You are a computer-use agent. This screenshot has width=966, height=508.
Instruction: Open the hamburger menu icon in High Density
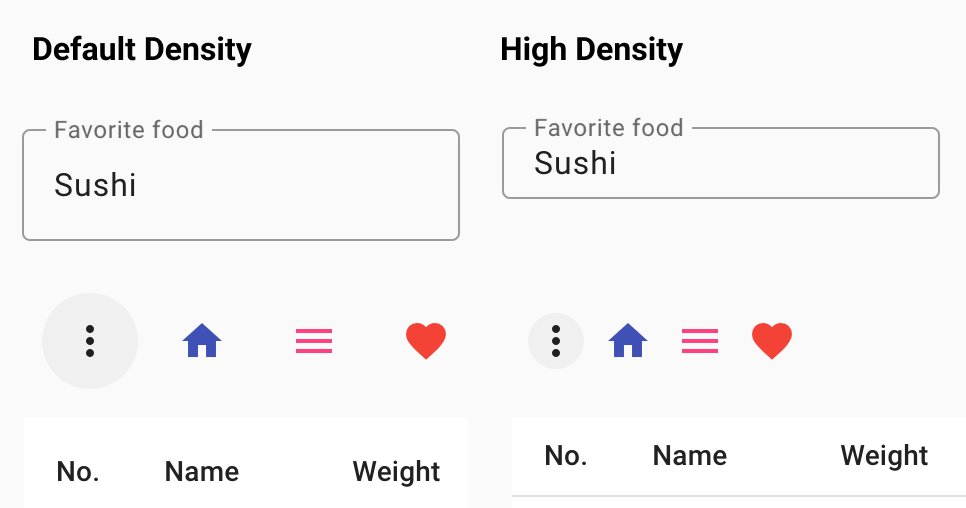pos(700,342)
